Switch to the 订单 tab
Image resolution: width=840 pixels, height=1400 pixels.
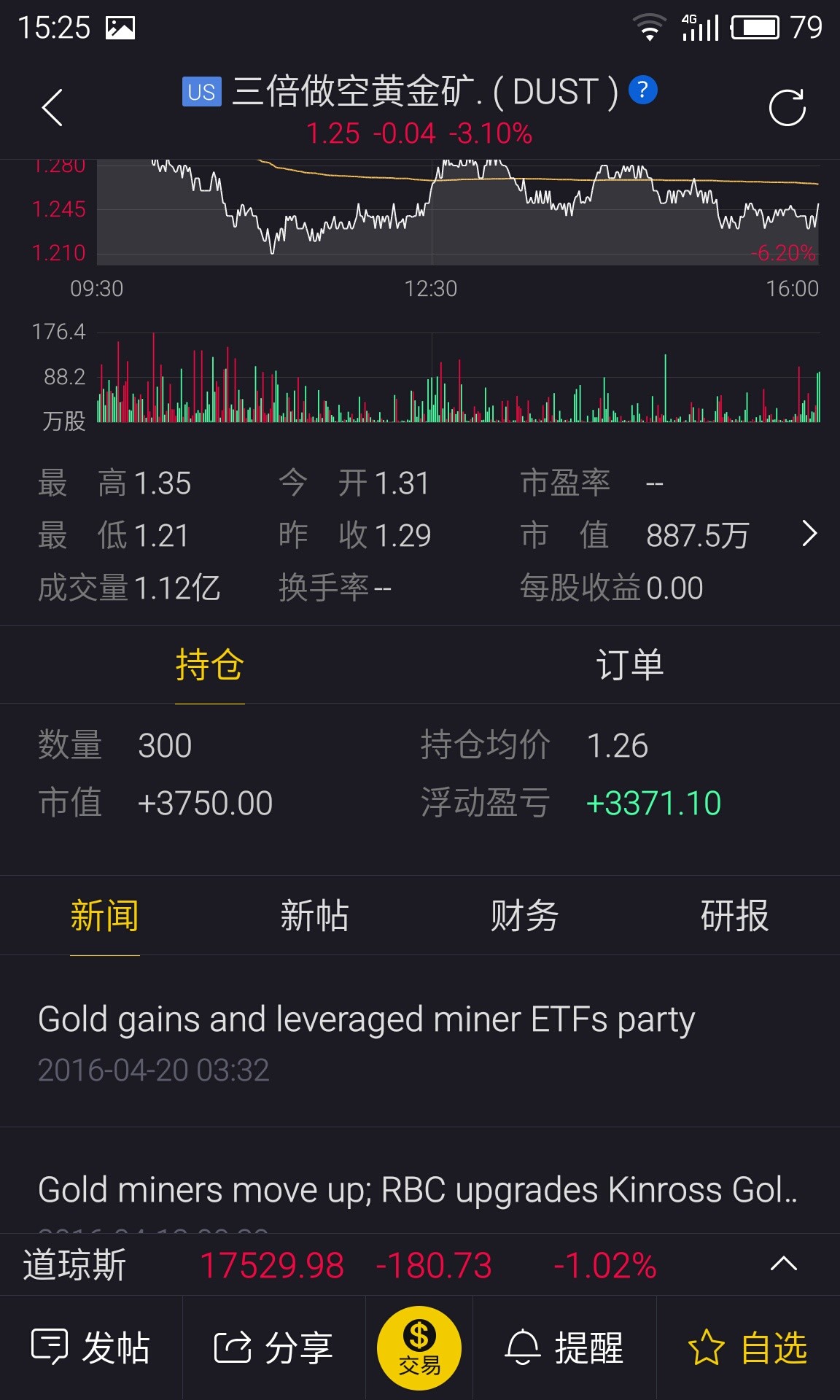[630, 664]
